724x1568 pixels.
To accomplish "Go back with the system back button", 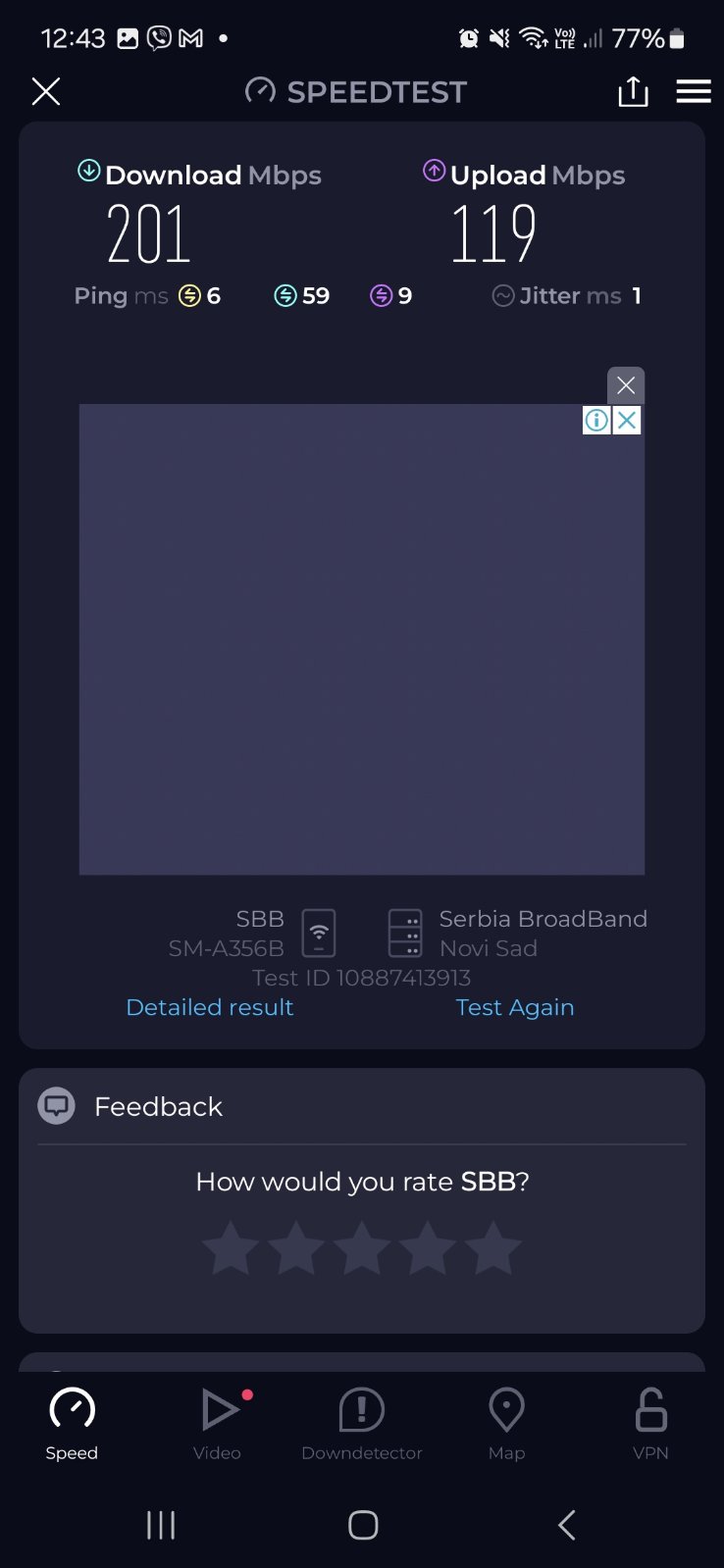I will (x=566, y=1525).
